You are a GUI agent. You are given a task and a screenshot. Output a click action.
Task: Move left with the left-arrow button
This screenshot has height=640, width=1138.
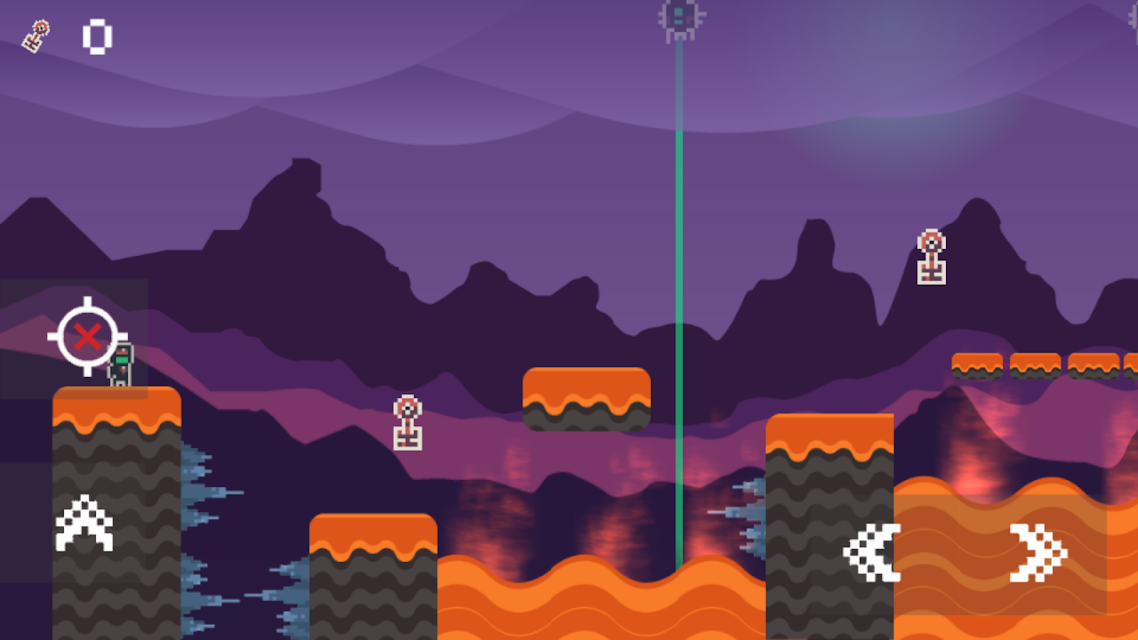click(x=872, y=553)
